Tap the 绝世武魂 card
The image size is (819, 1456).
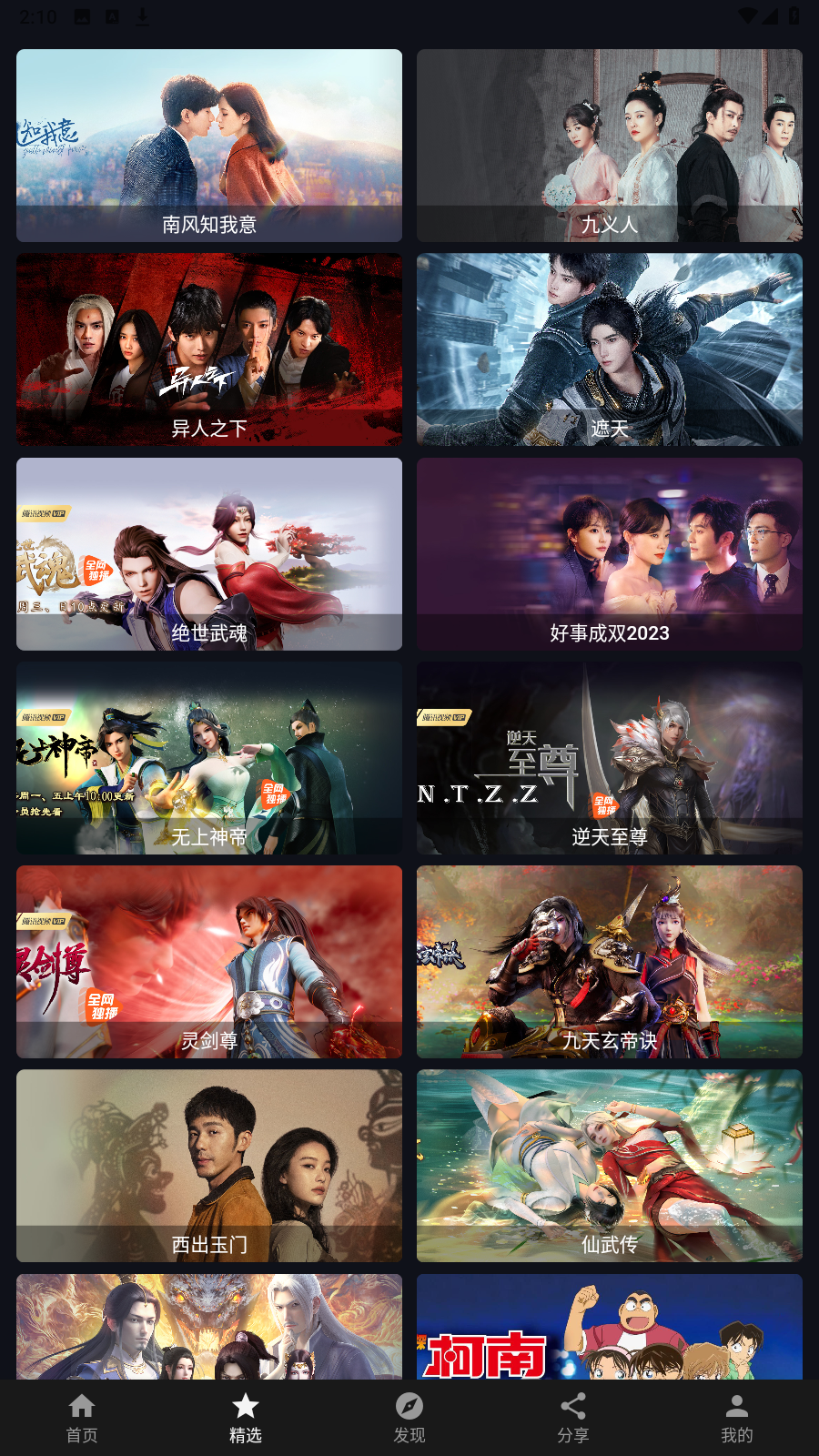click(x=209, y=553)
